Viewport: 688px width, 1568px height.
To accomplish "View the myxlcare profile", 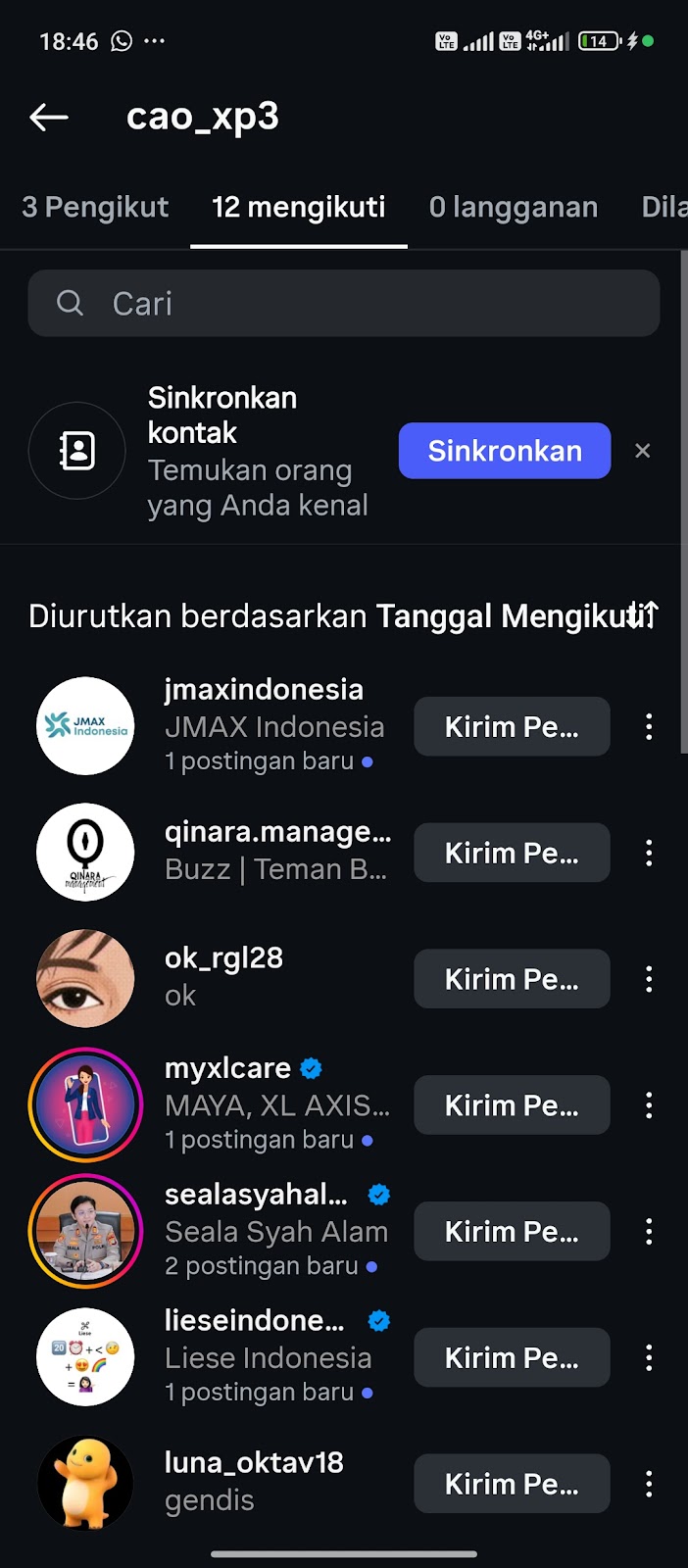I will click(x=227, y=1068).
